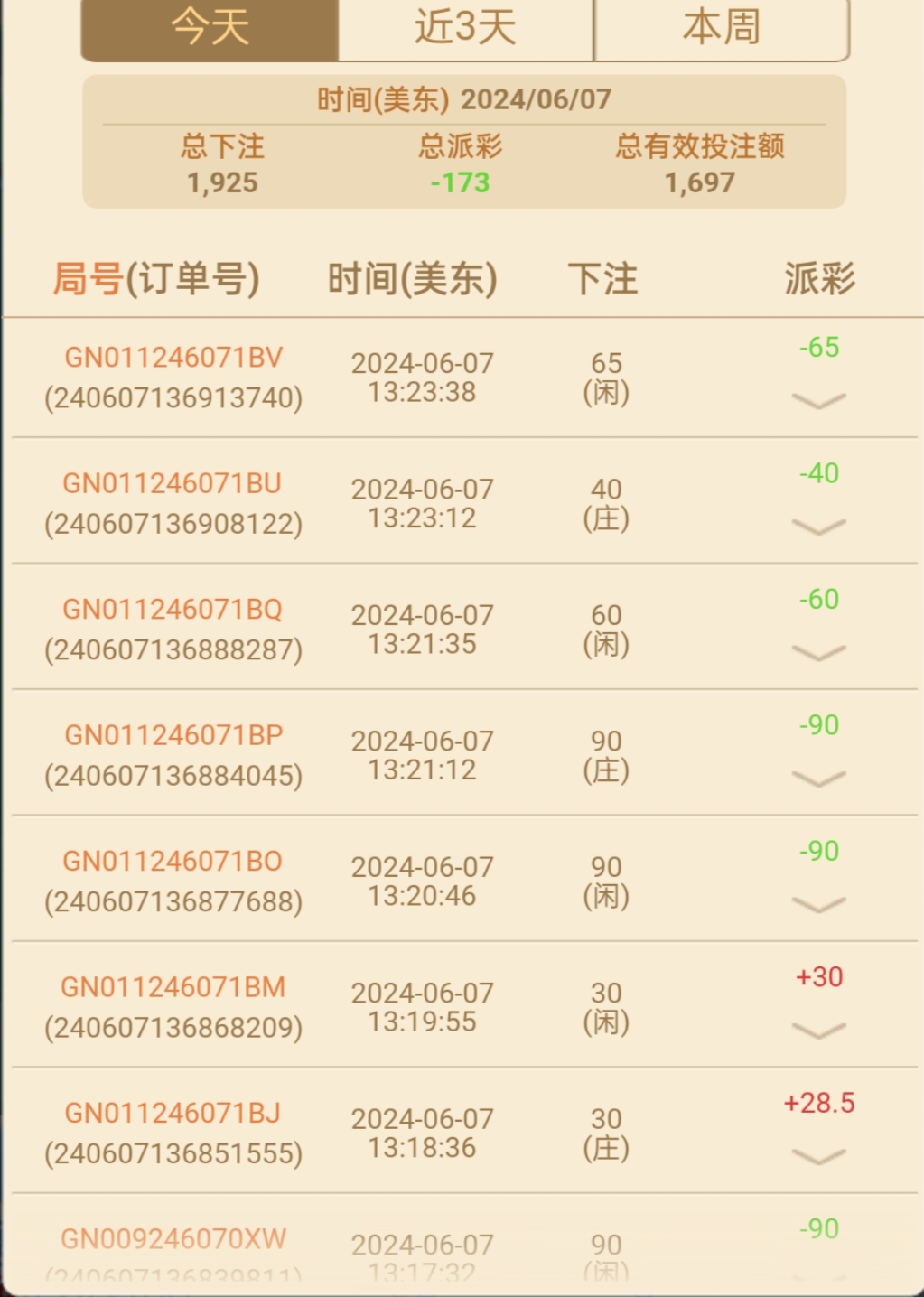Expand details for order GN011246071BP
This screenshot has width=924, height=1297.
818,778
